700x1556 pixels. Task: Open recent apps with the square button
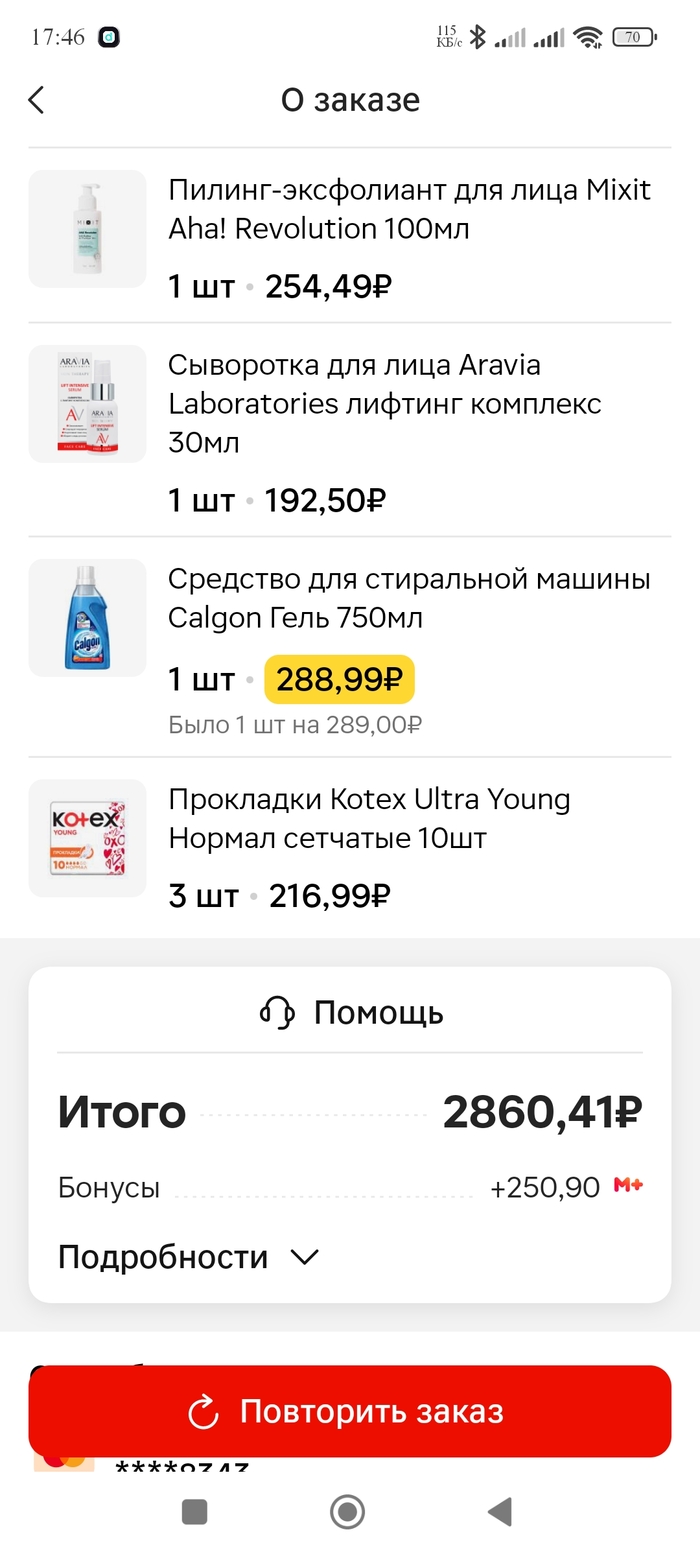[x=195, y=1511]
